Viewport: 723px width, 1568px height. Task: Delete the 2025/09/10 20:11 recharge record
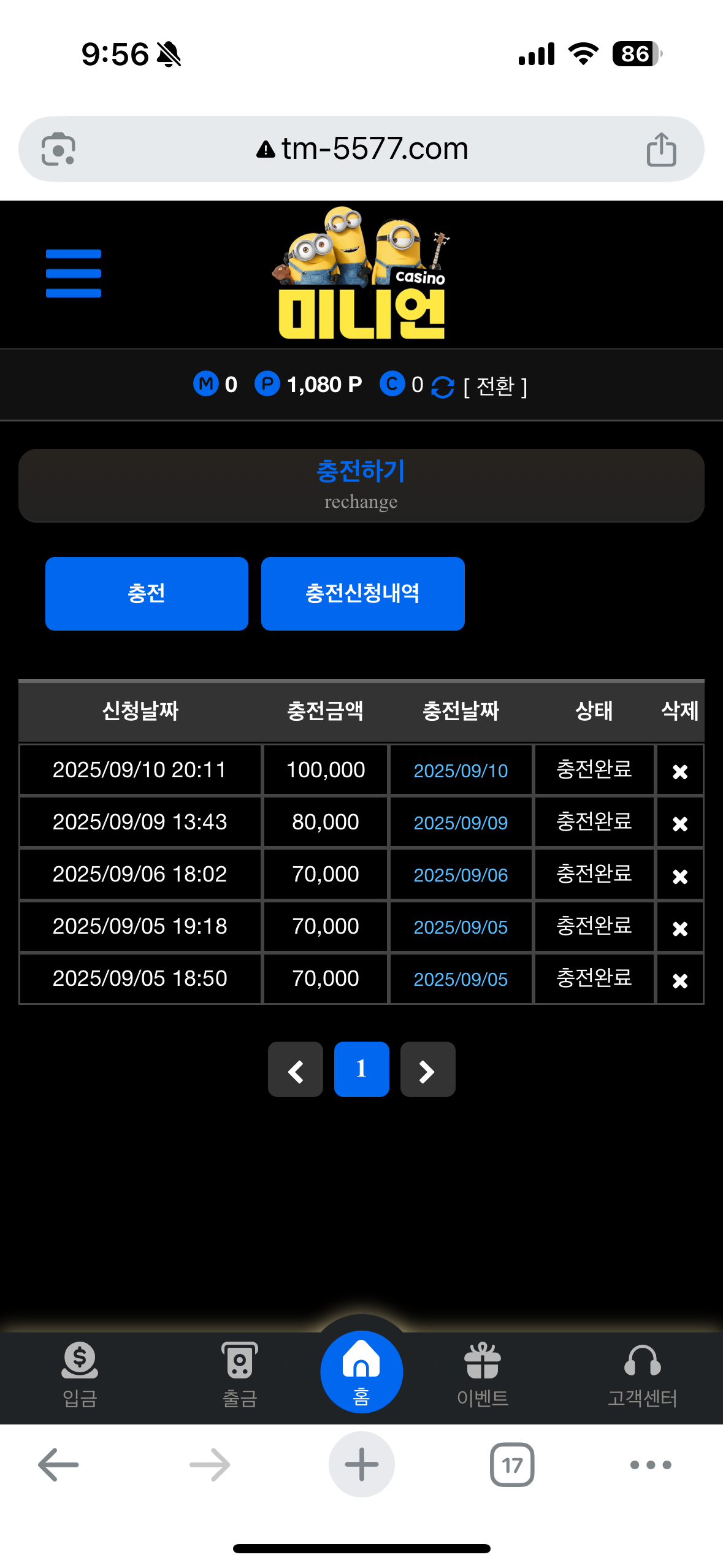pyautogui.click(x=679, y=771)
